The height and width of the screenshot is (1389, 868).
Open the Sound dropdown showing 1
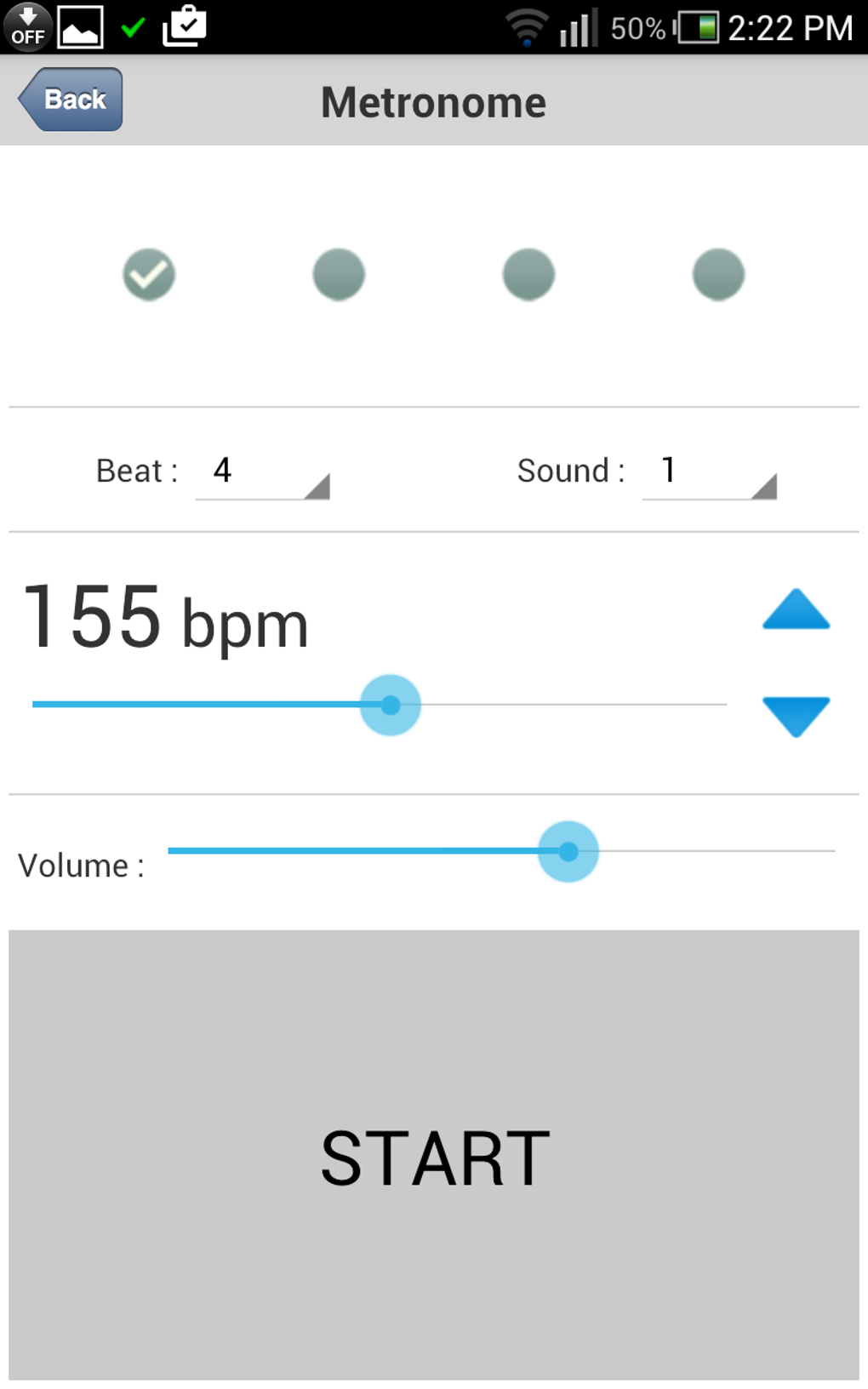pos(709,473)
